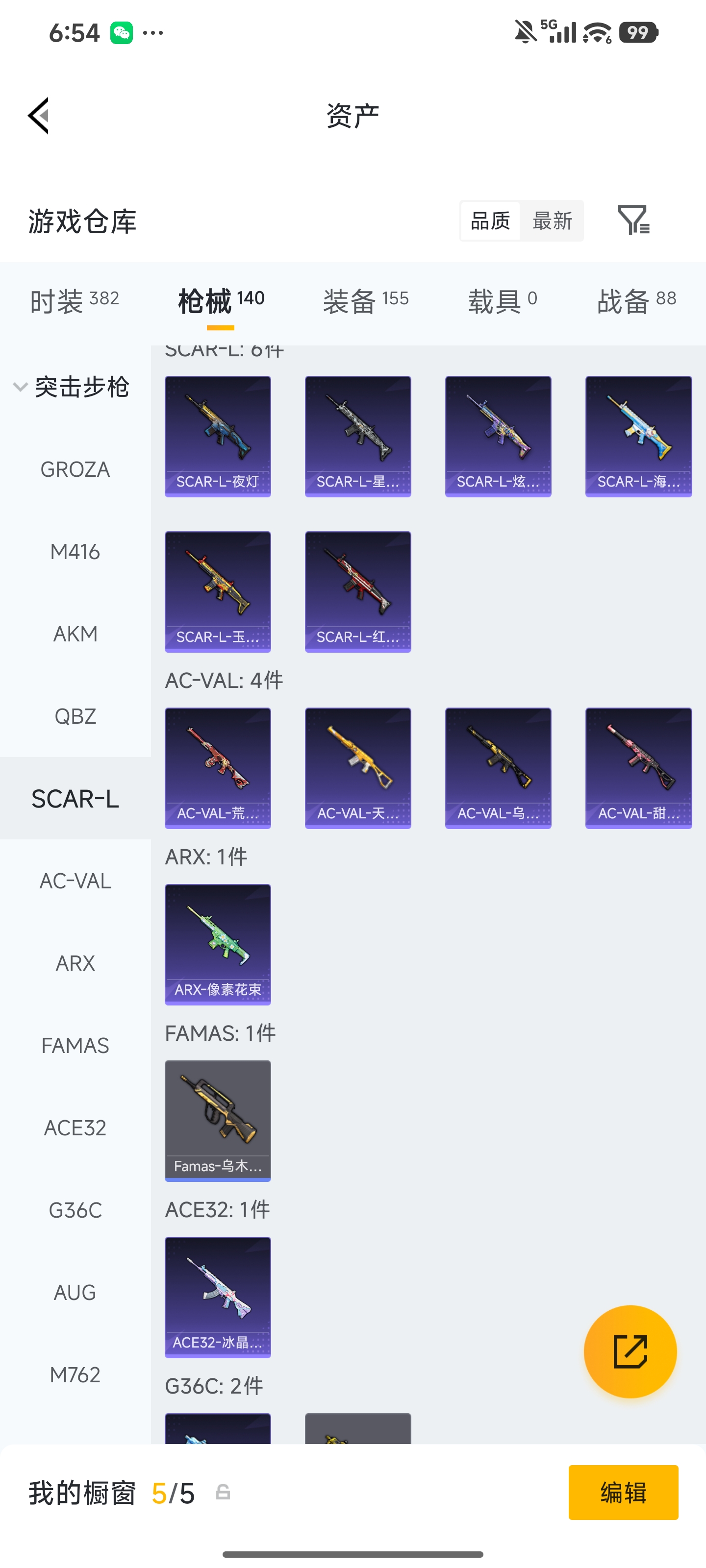This screenshot has height=1568, width=706.
Task: View the ARX-像素花束 item
Action: click(x=218, y=944)
